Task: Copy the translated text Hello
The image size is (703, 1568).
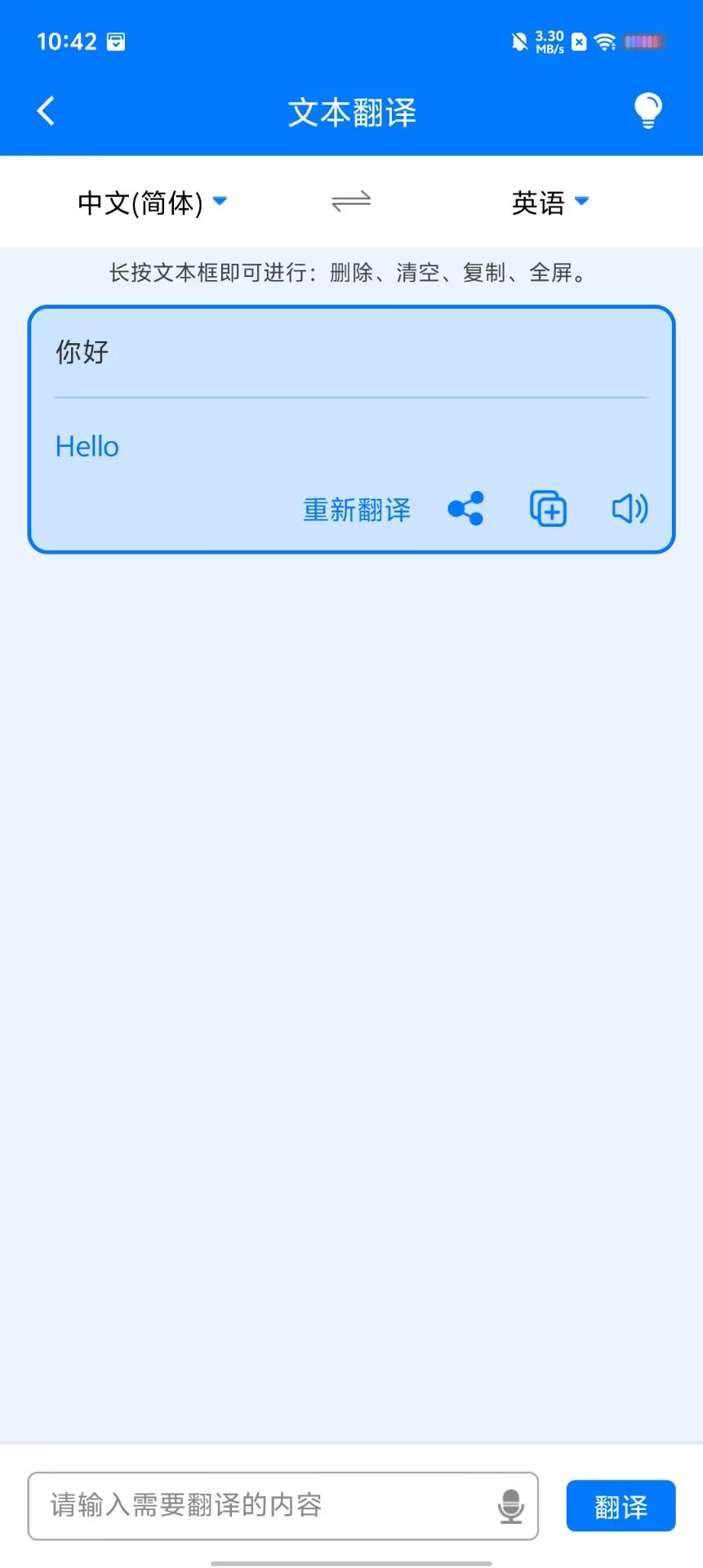Action: tap(548, 509)
